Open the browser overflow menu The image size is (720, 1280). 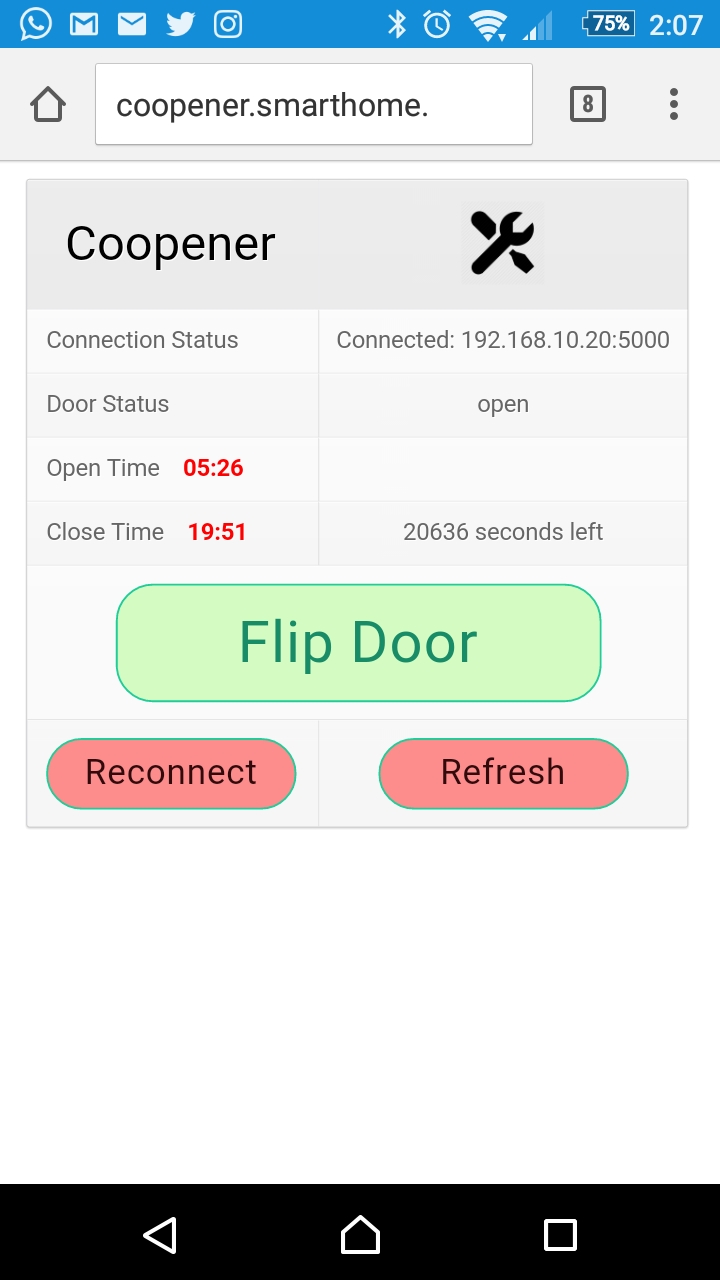point(673,104)
